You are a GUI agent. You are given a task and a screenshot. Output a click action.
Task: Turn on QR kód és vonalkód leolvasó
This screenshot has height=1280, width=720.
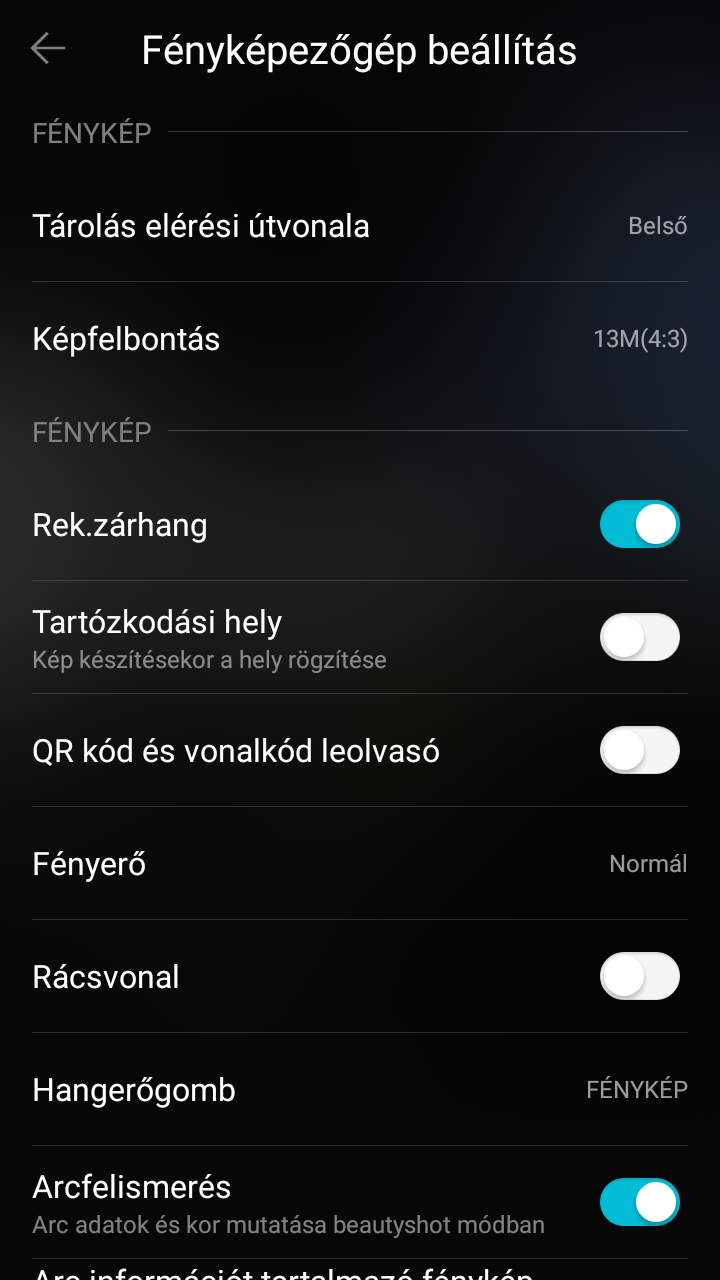pos(639,751)
